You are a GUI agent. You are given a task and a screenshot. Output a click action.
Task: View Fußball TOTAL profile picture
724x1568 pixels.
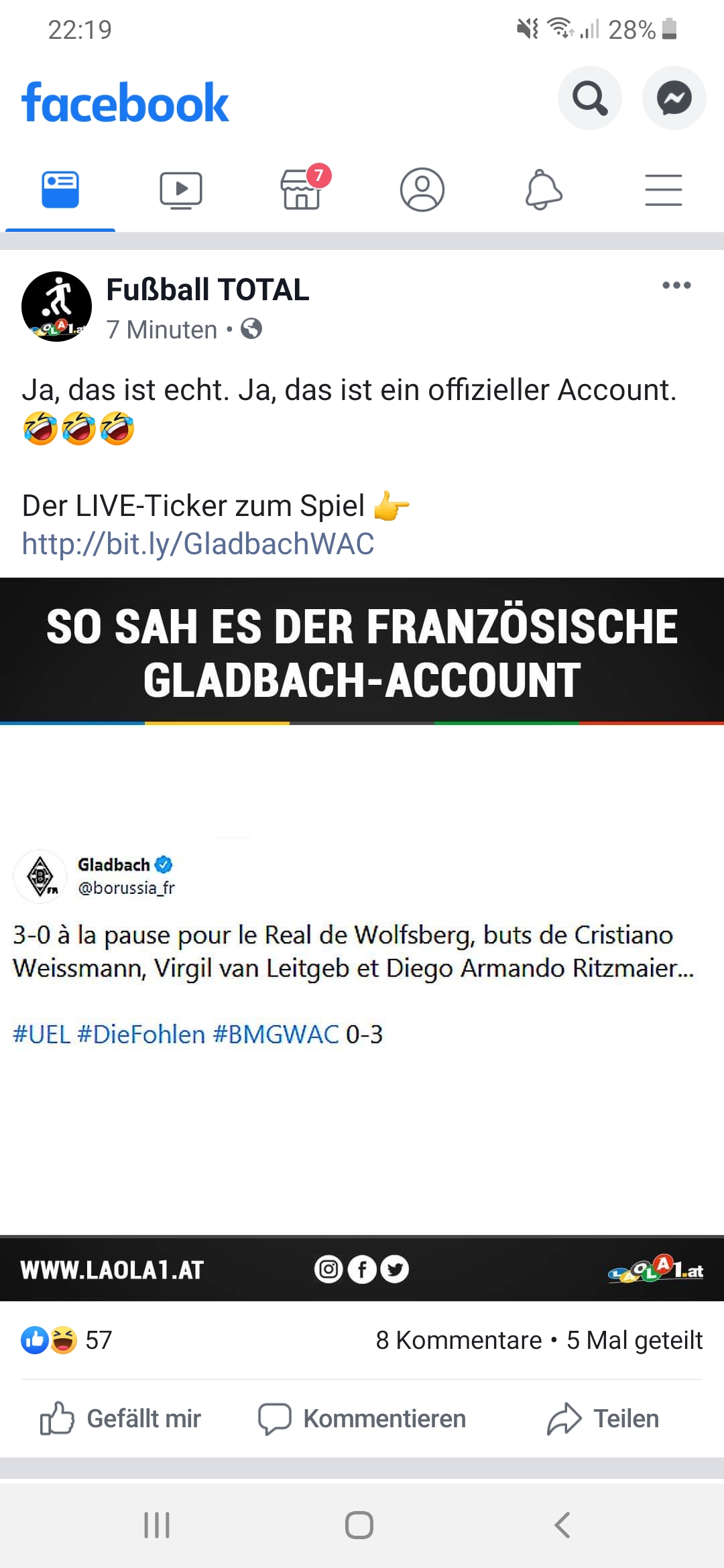pos(56,306)
